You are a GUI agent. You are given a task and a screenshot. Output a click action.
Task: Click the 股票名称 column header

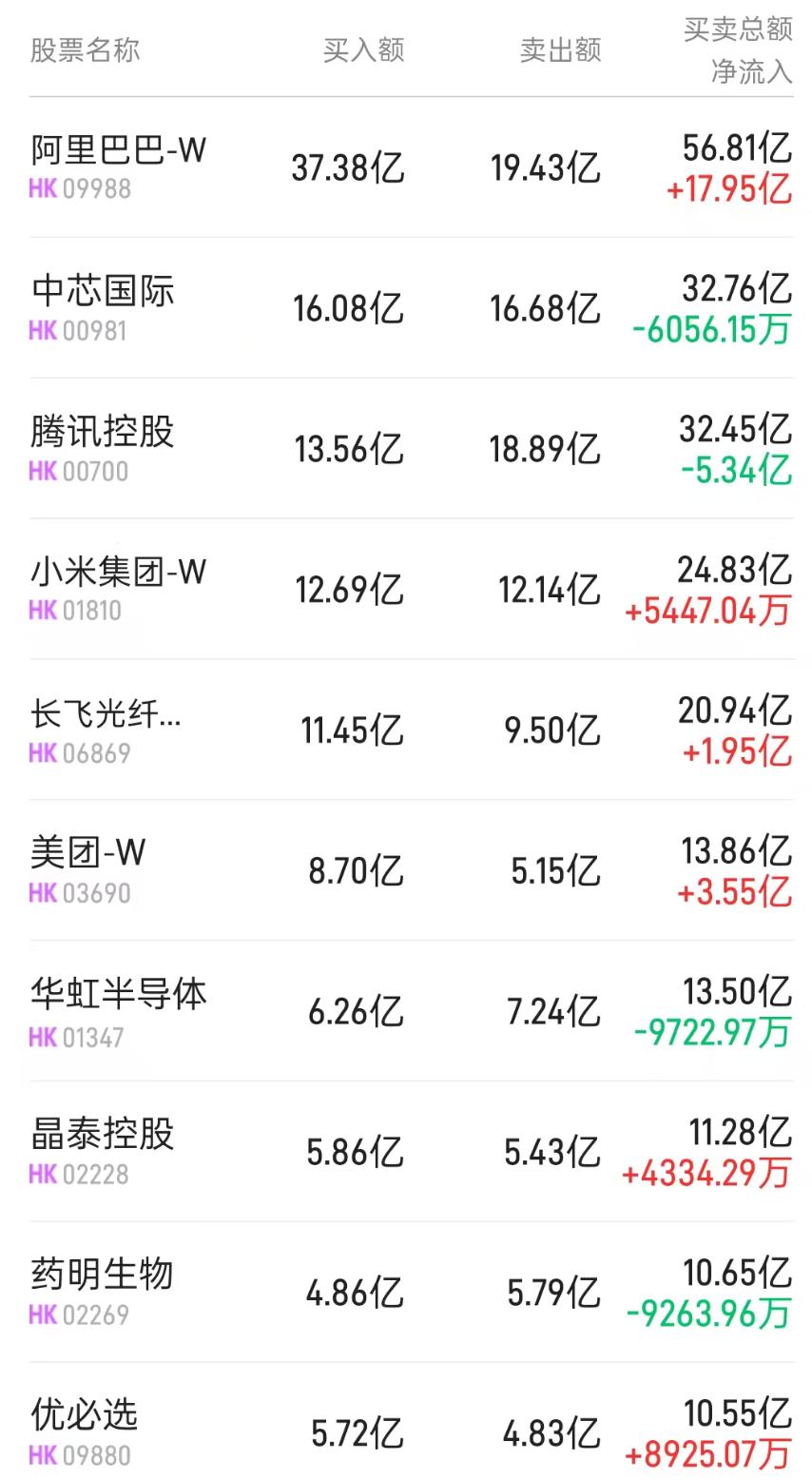click(85, 50)
